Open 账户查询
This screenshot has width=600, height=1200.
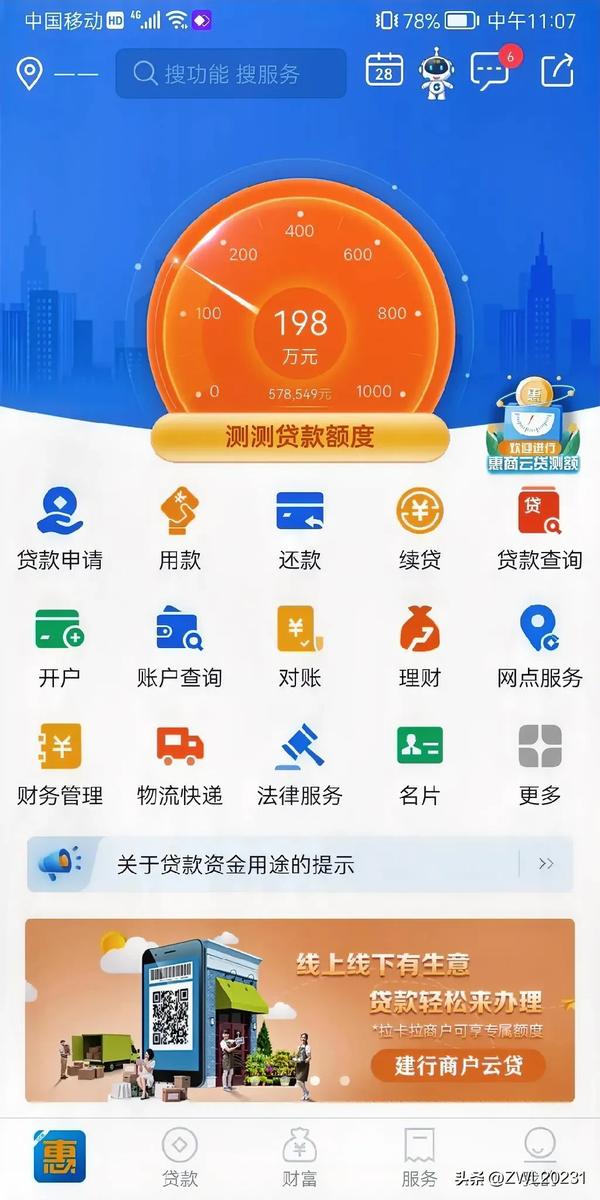[180, 648]
